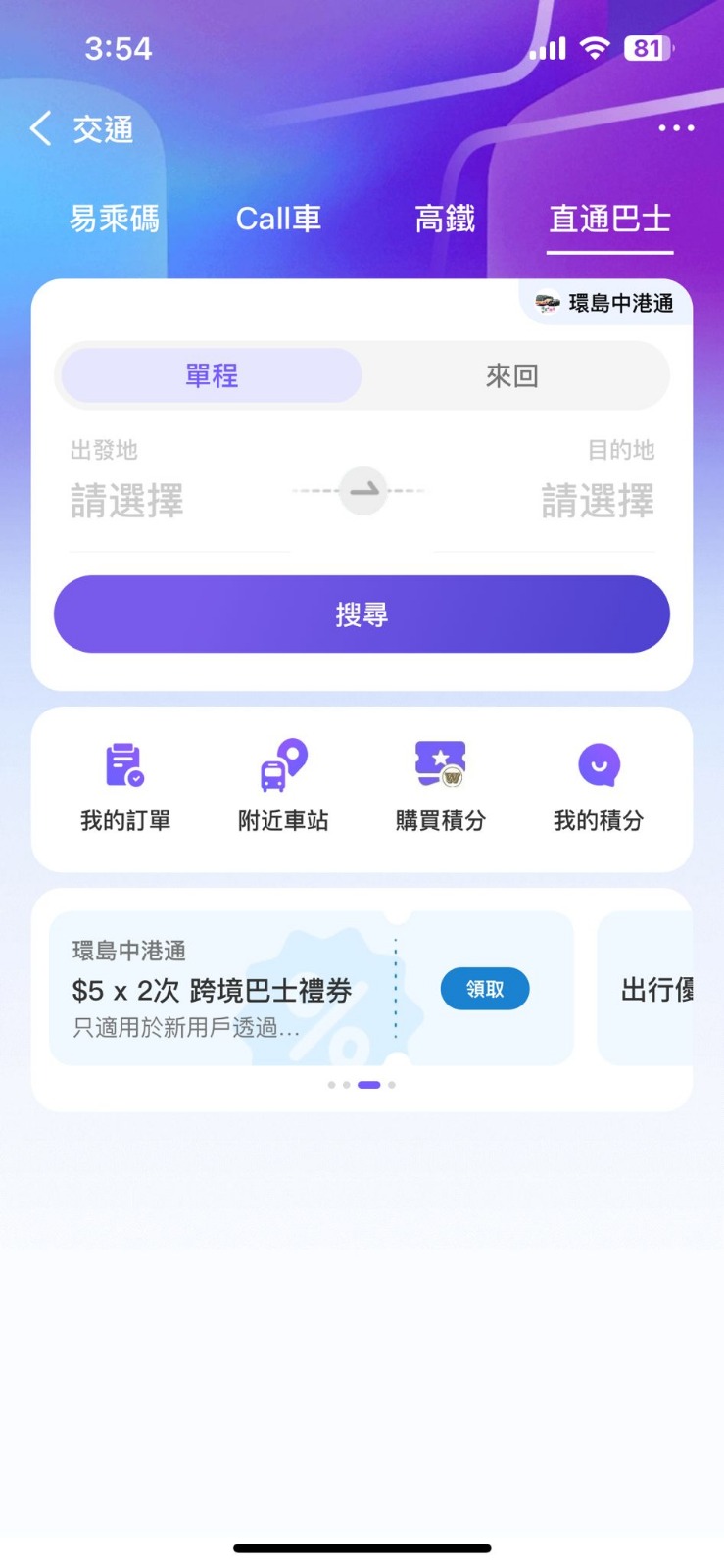Open the partially visible 出行優 coupon card
The image size is (724, 1568).
[x=651, y=989]
